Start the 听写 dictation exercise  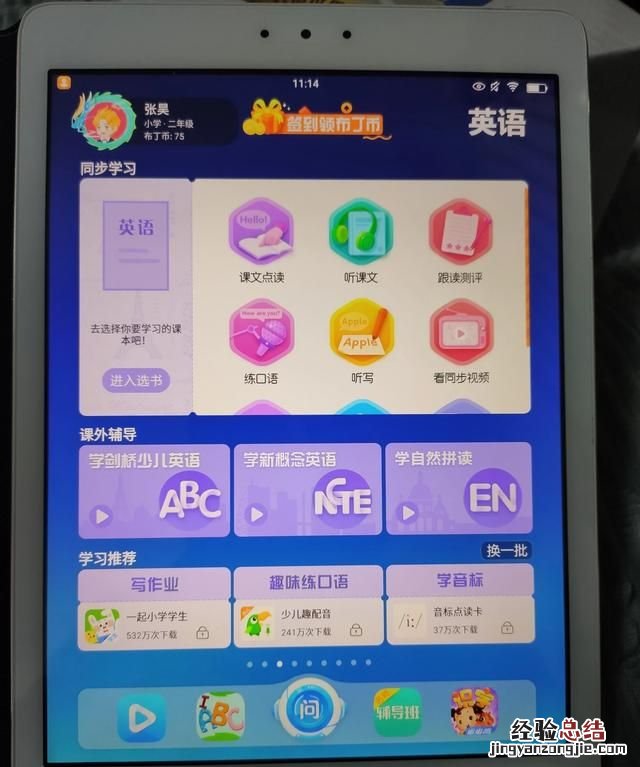(361, 338)
